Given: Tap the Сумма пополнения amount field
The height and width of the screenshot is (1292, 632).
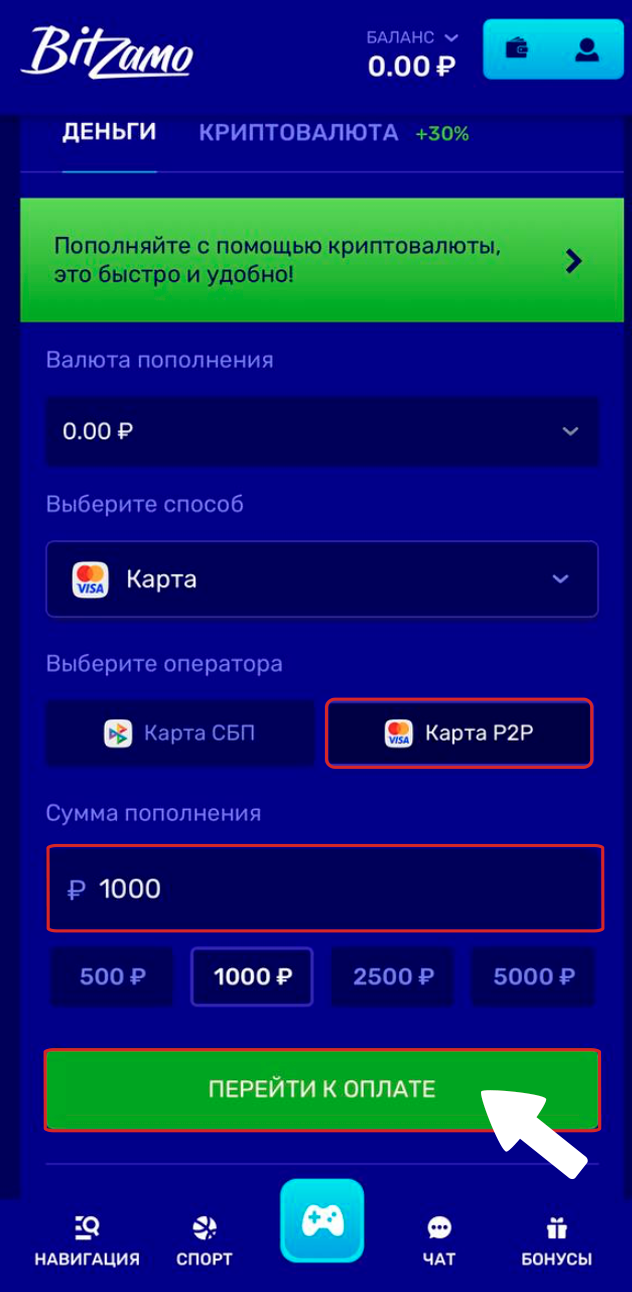Looking at the screenshot, I should point(325,888).
